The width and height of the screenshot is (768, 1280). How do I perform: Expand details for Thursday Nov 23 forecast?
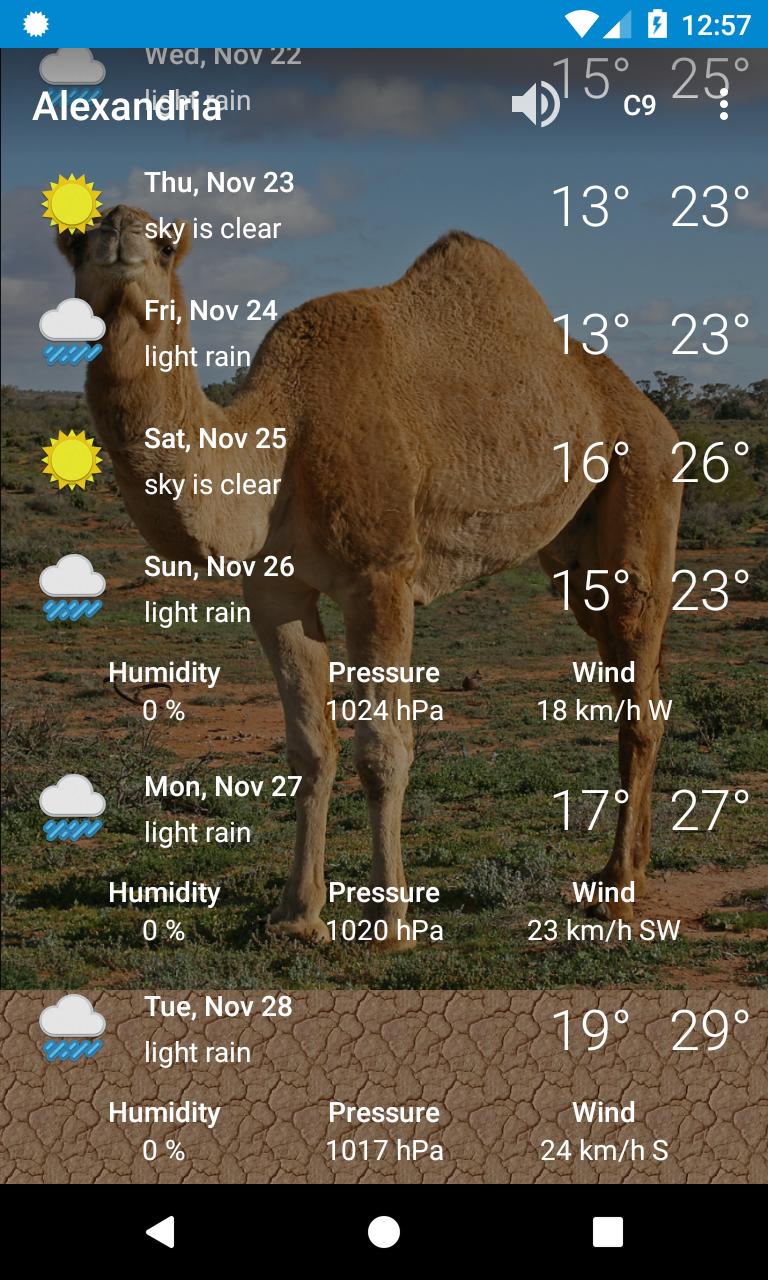(x=384, y=205)
